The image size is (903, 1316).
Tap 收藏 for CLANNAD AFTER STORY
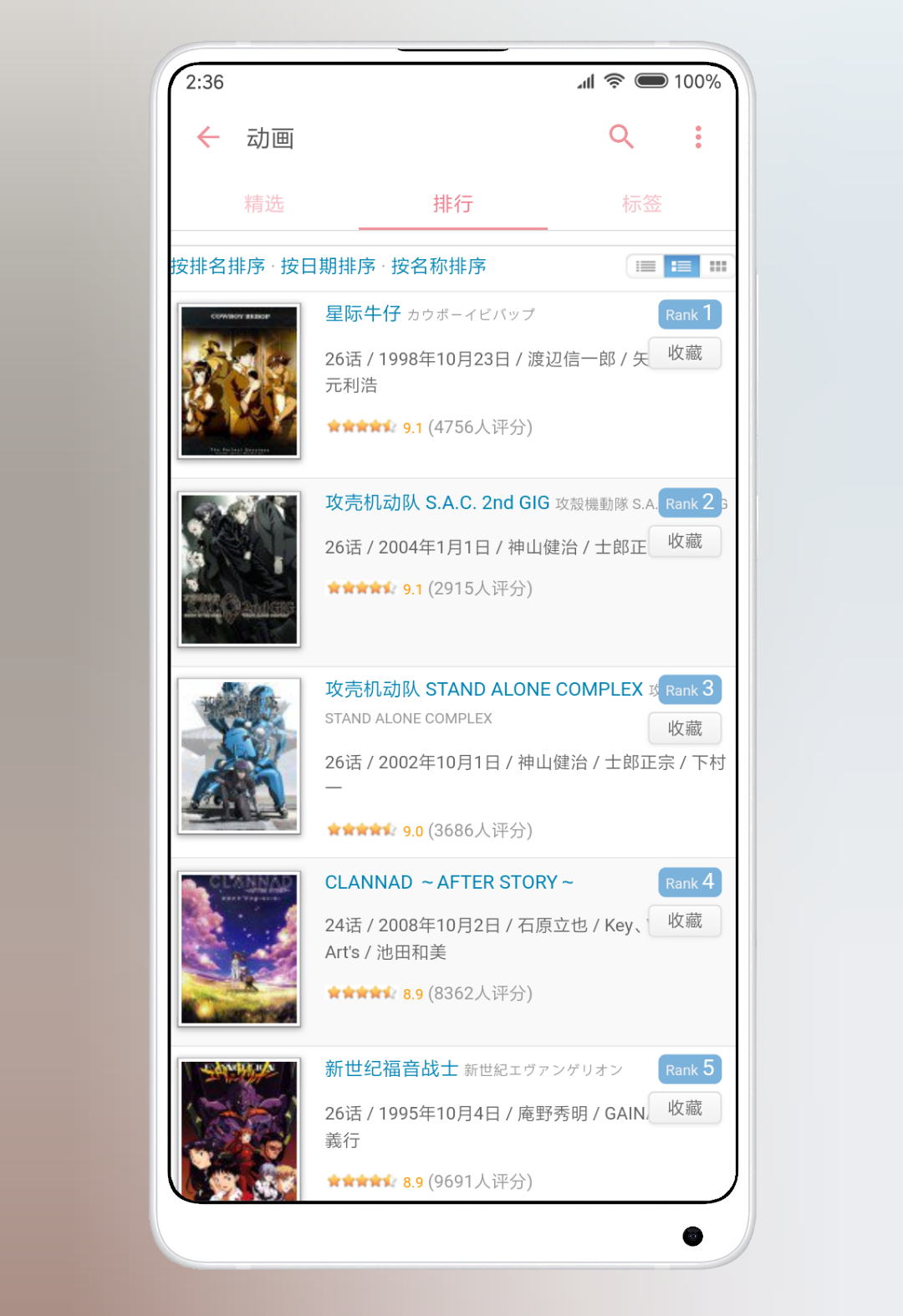click(685, 921)
